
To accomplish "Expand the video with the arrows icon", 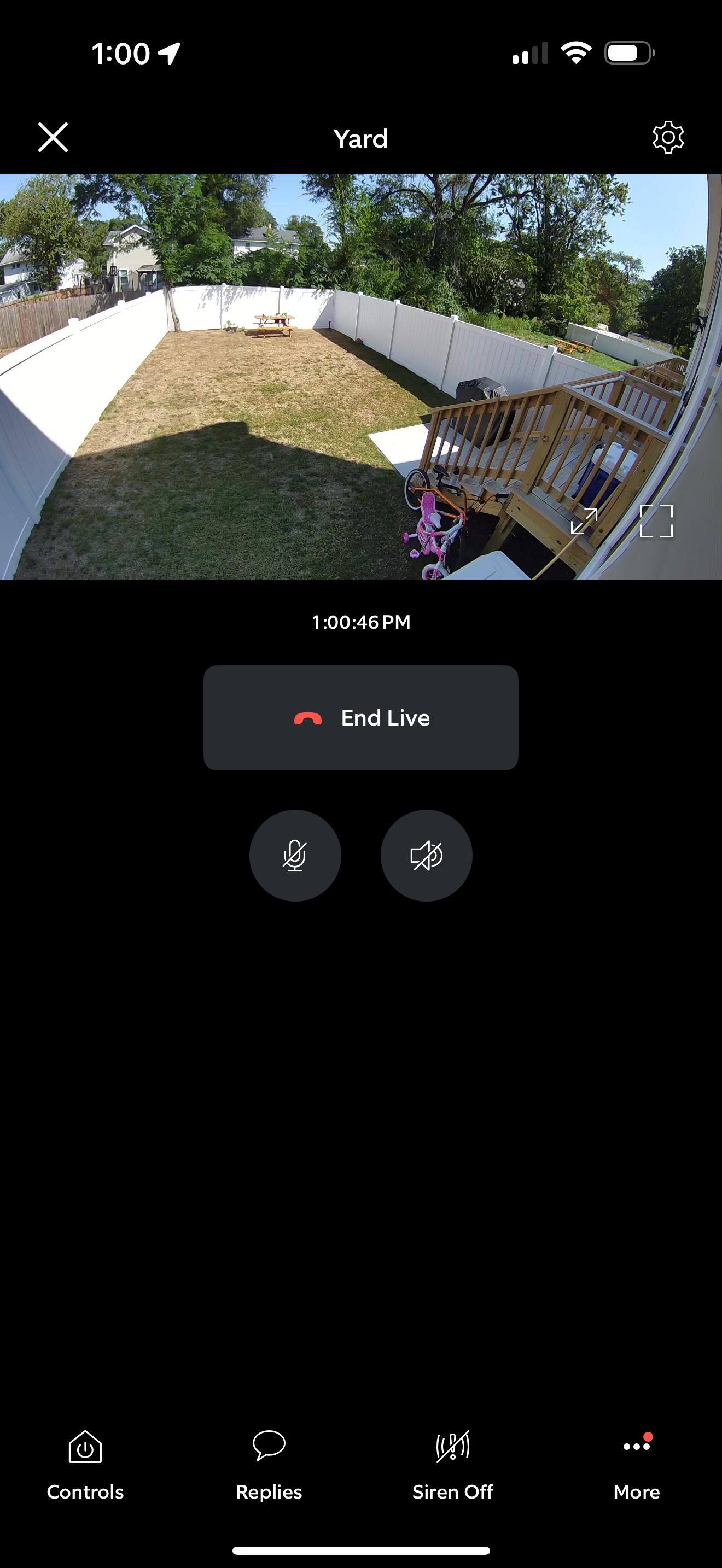I will click(584, 521).
